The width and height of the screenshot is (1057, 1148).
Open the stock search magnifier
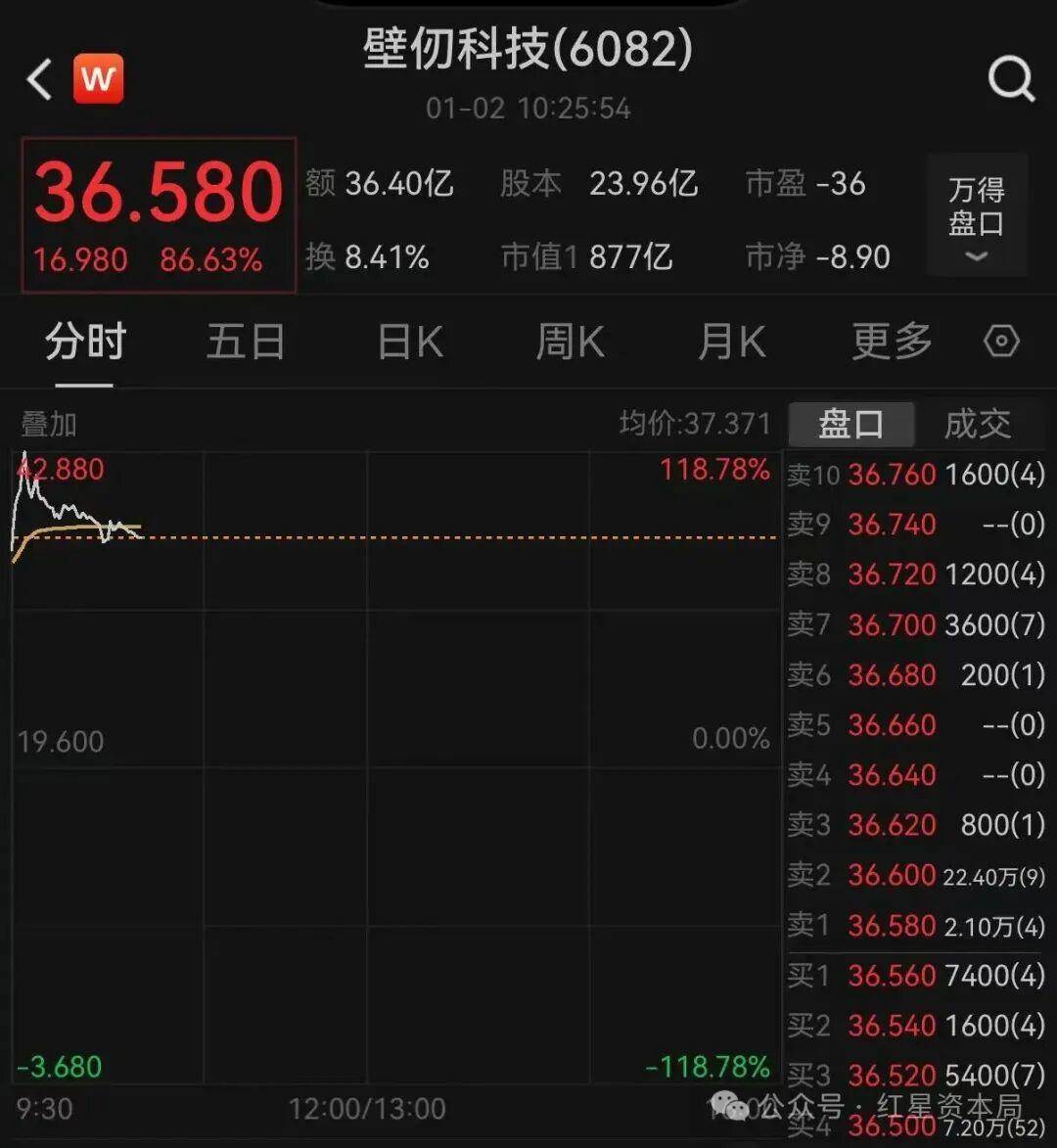pos(1010,78)
